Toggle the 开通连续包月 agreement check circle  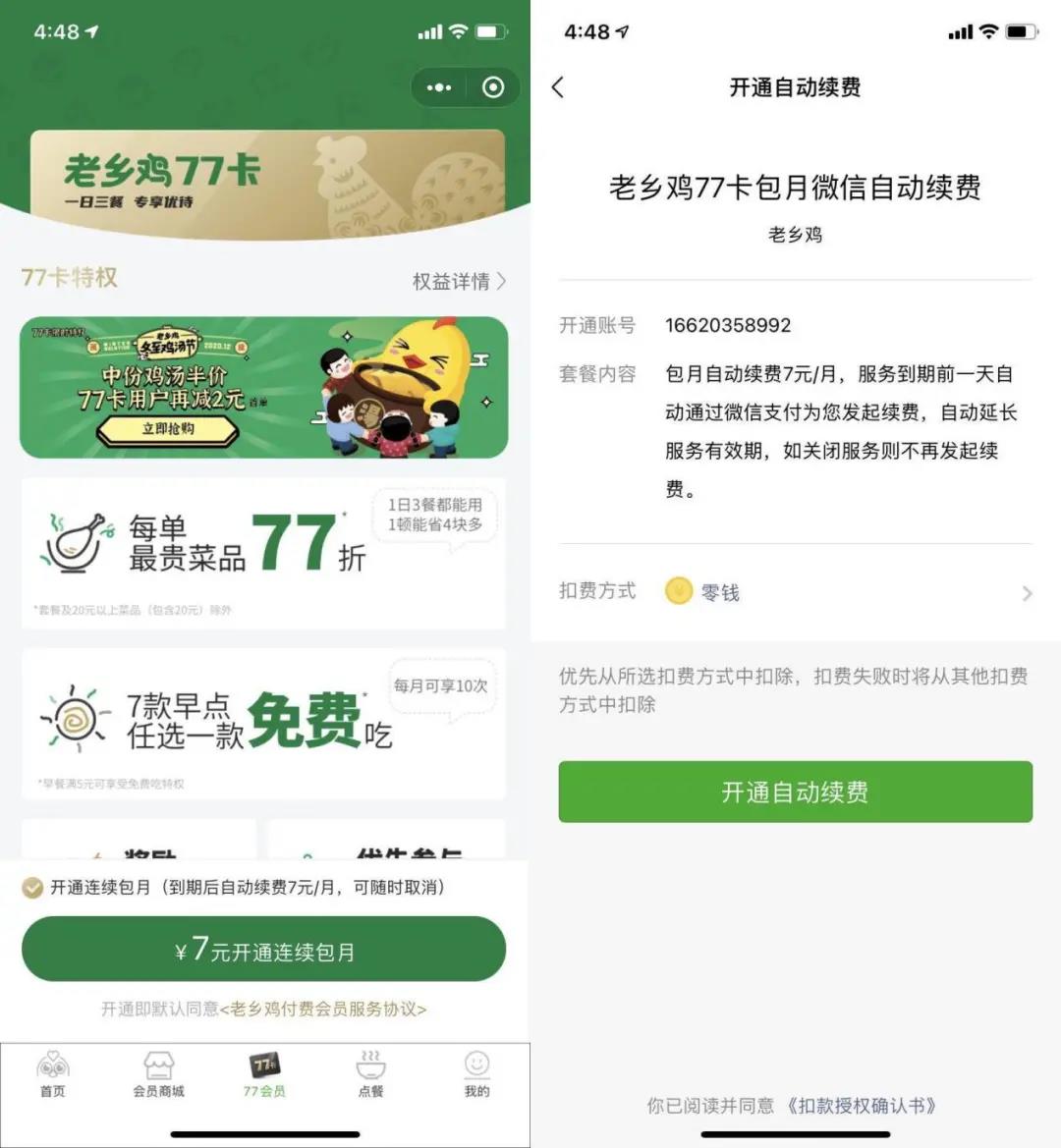click(32, 888)
